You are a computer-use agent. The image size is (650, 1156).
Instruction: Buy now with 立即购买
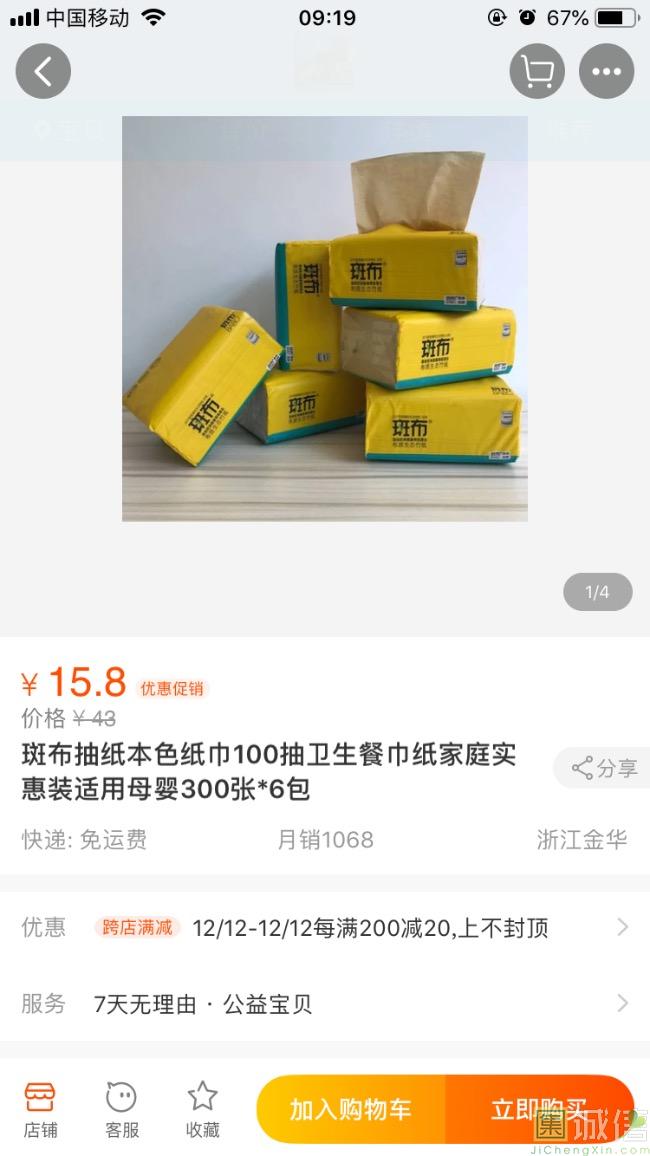pos(539,1109)
